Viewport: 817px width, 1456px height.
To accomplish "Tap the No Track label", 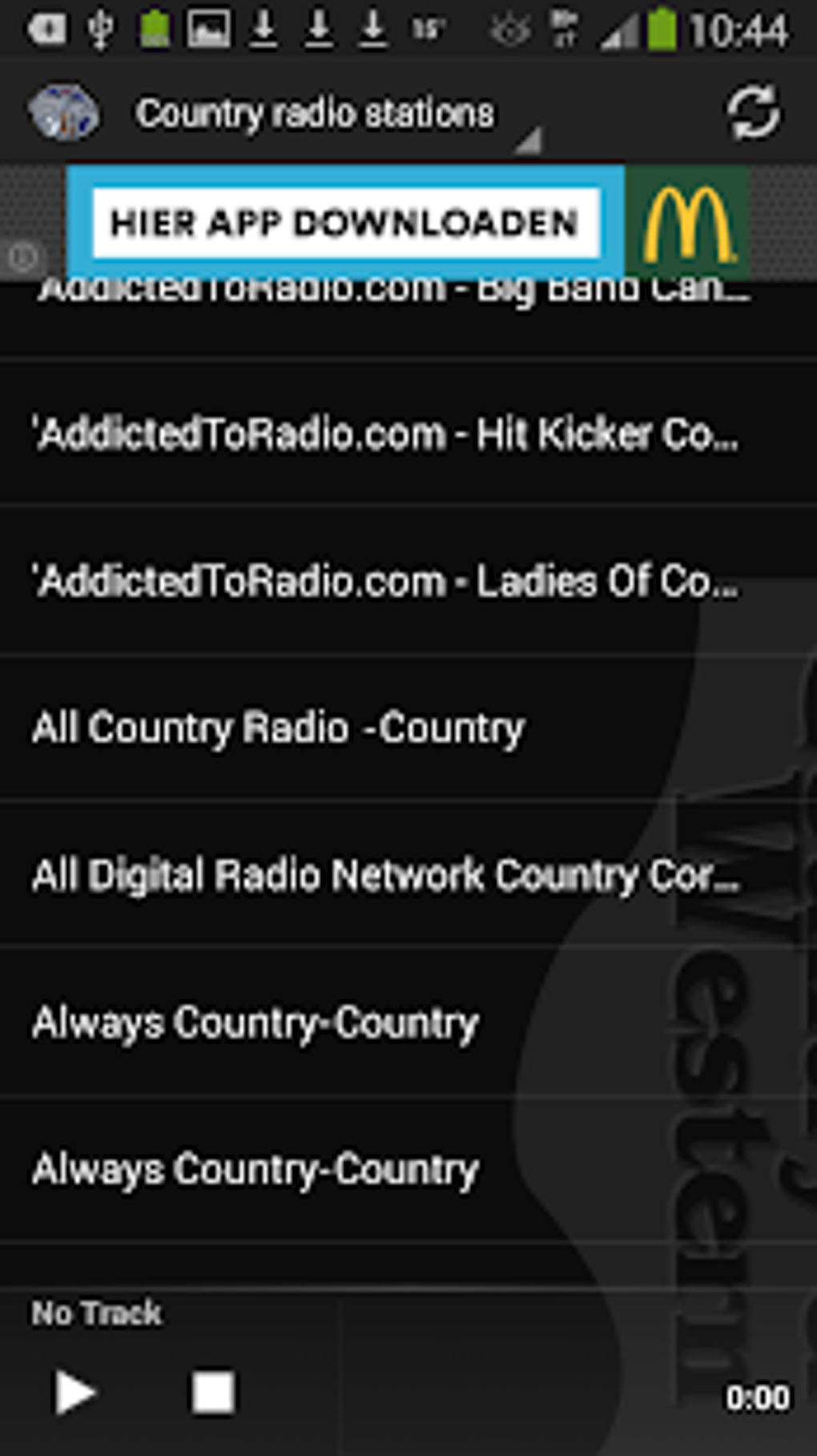I will click(x=95, y=1312).
